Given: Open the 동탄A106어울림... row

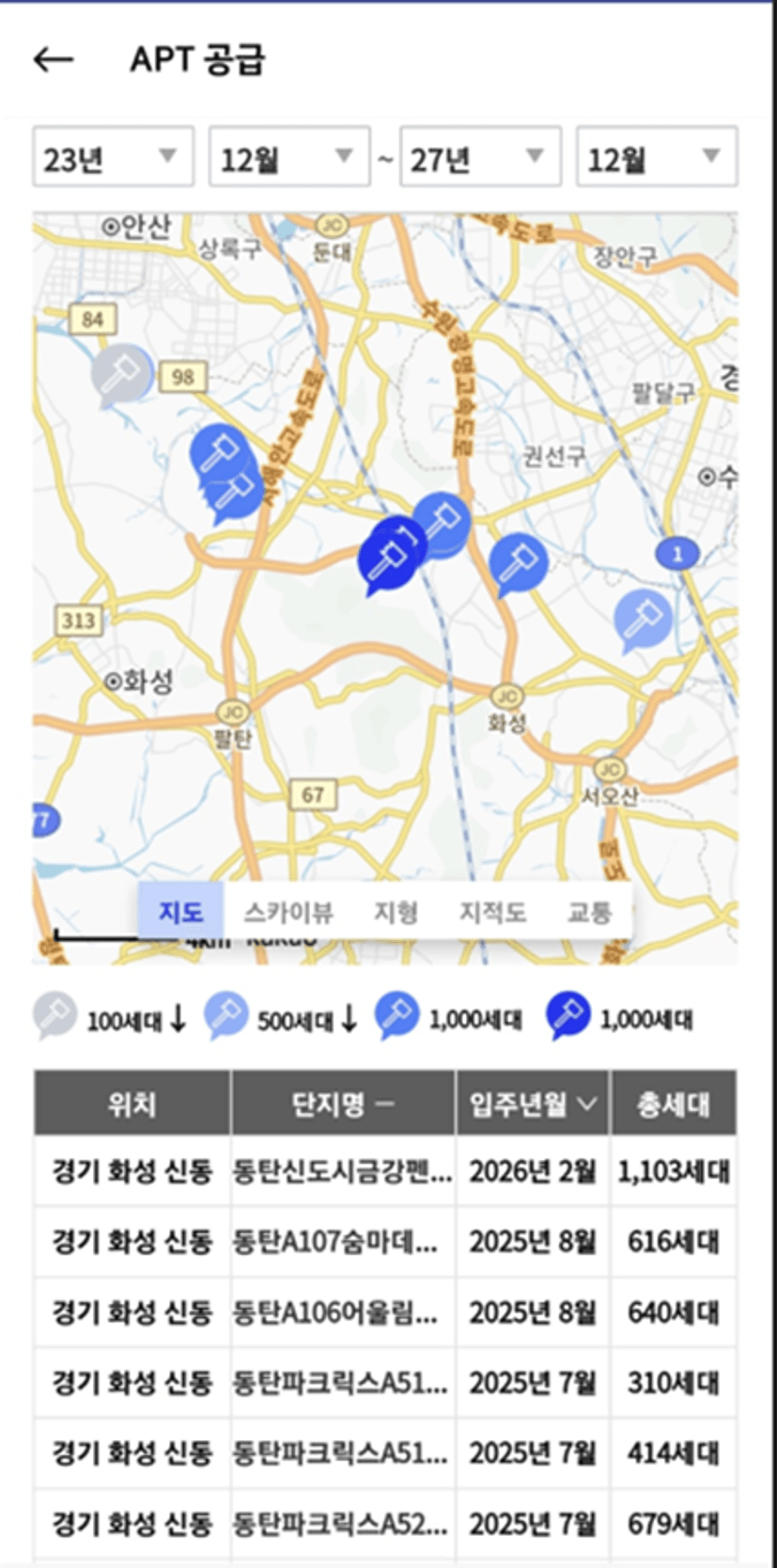Looking at the screenshot, I should [385, 1312].
